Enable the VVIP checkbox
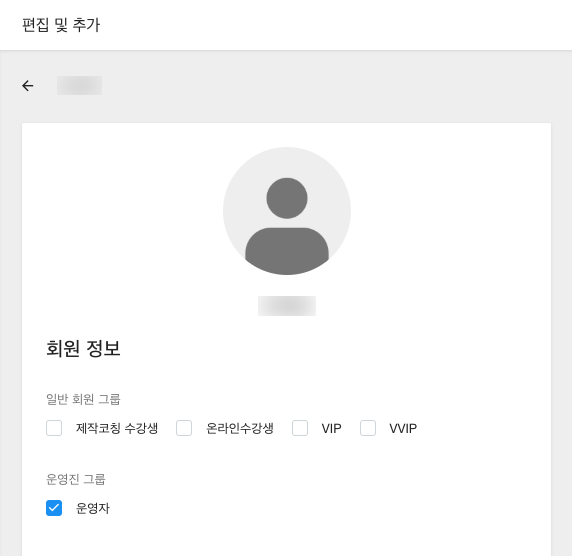572x556 pixels. 368,428
